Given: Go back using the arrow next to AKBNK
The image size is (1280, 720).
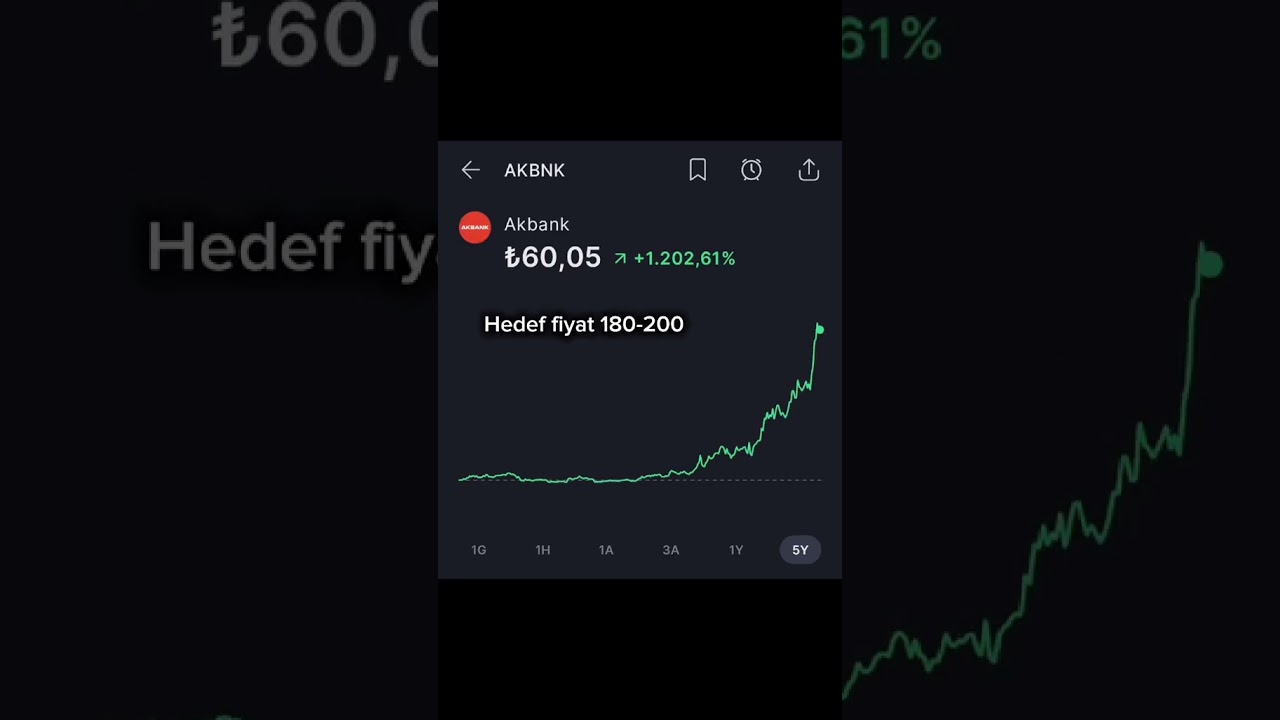Looking at the screenshot, I should tap(471, 170).
